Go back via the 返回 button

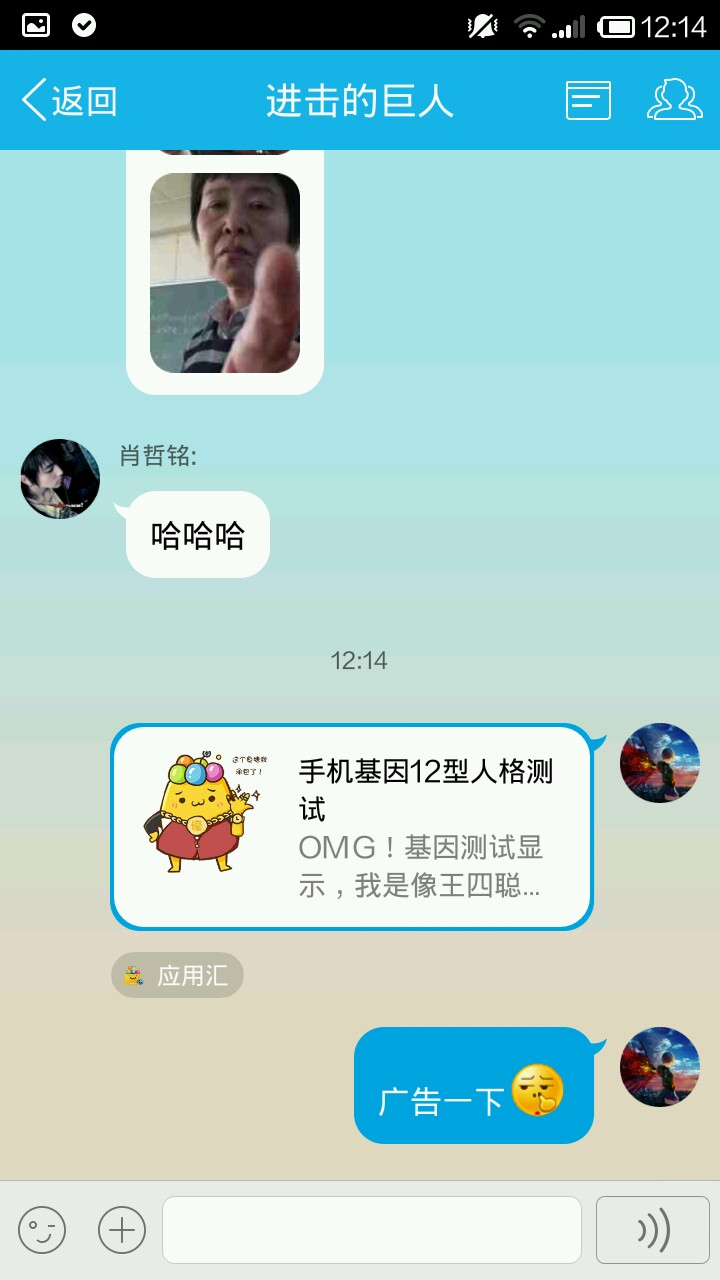70,101
